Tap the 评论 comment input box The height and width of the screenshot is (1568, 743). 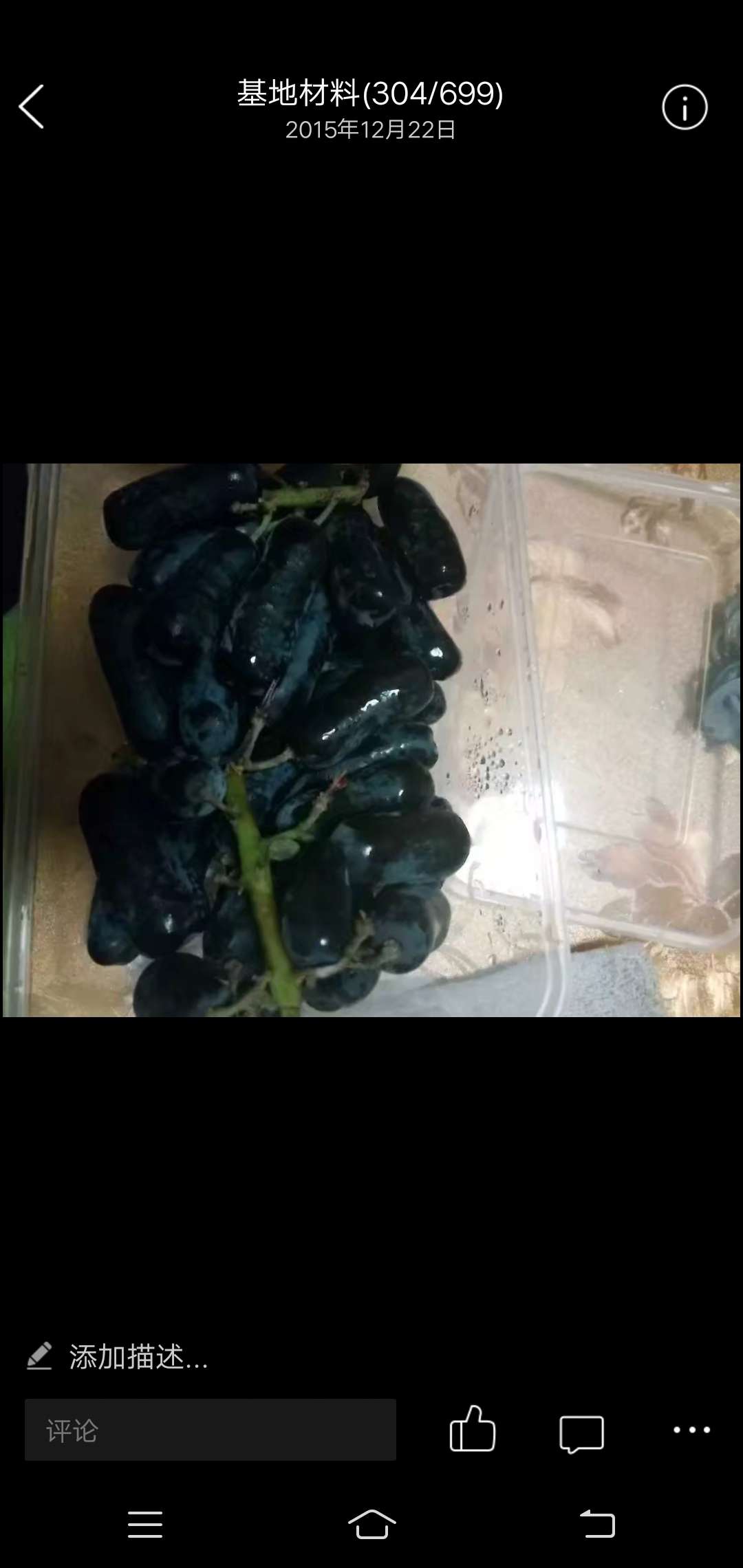tap(211, 1430)
